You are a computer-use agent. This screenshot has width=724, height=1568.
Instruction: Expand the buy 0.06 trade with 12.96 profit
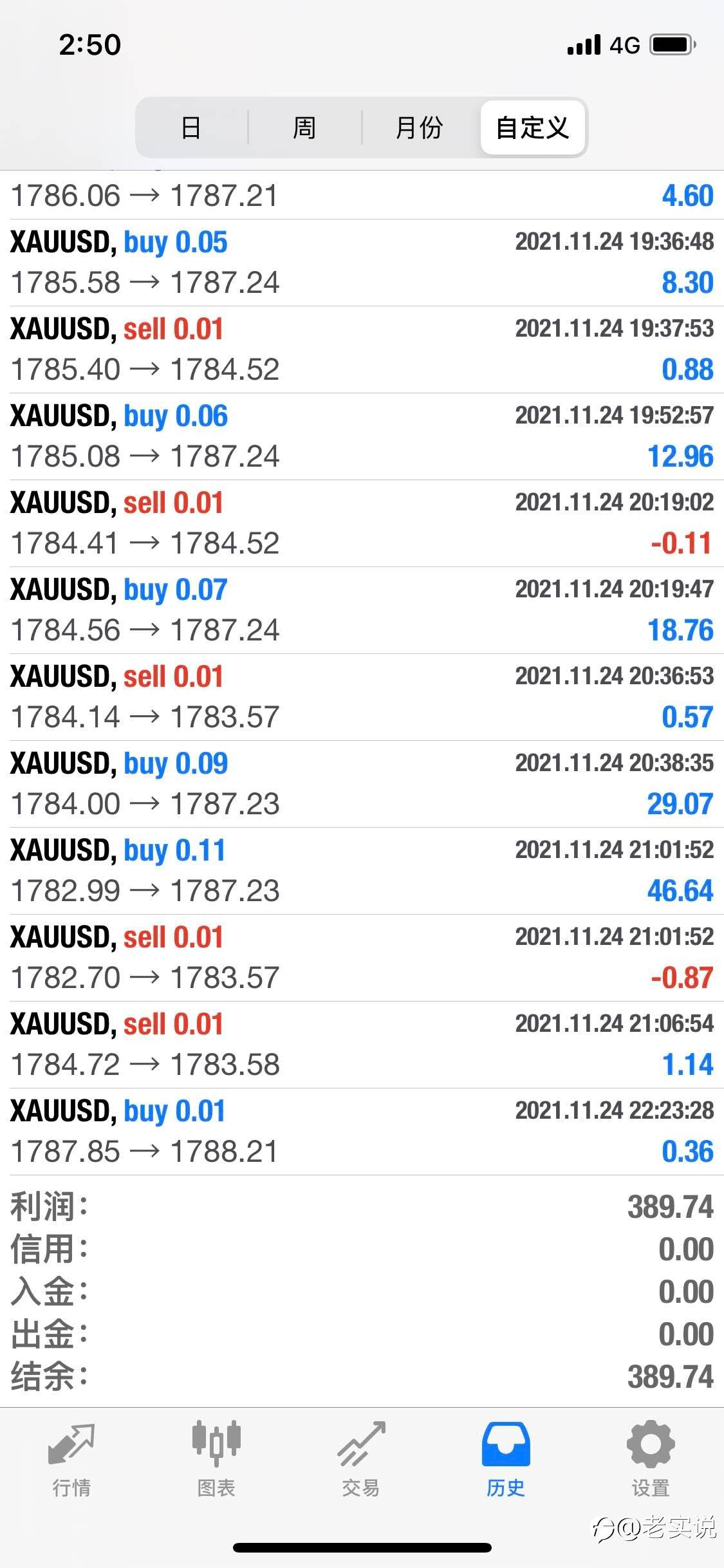(x=362, y=436)
